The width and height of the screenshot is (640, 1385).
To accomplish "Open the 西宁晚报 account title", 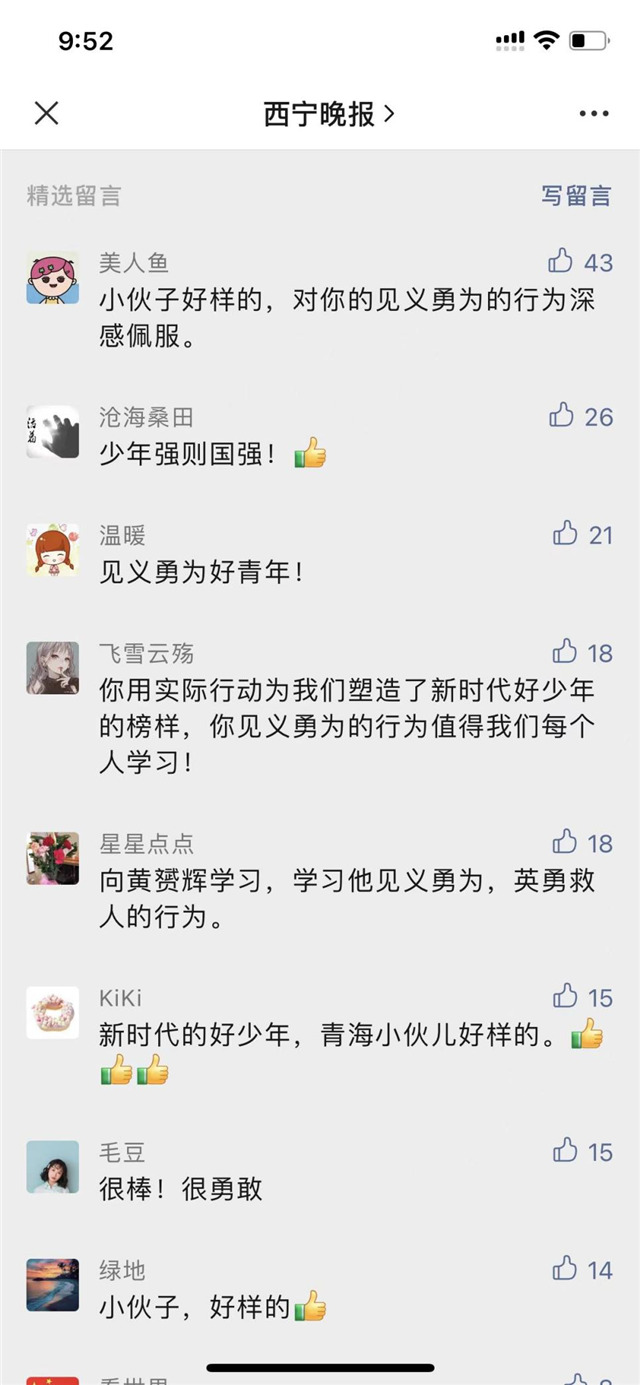I will click(329, 114).
